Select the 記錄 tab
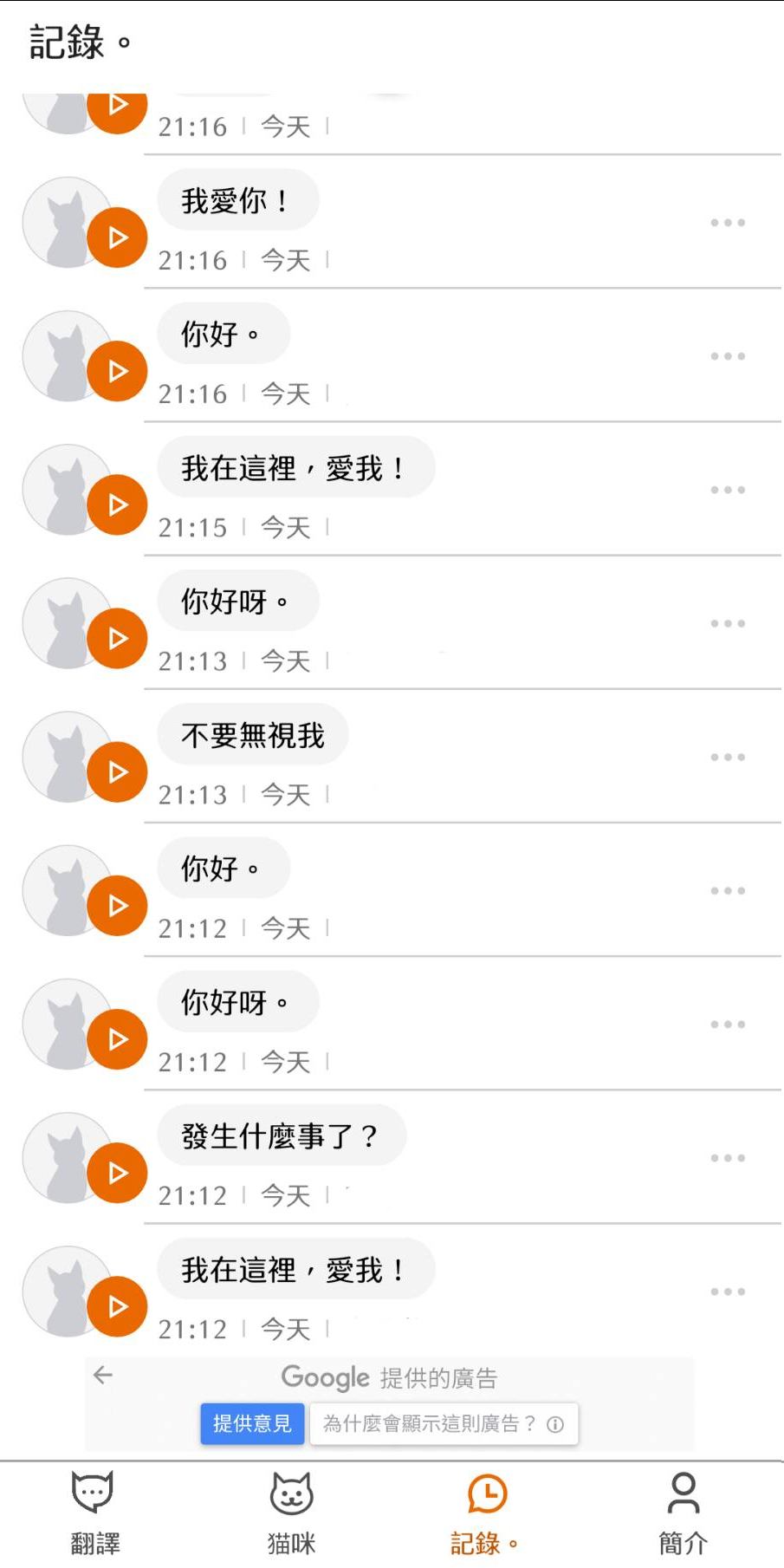This screenshot has height=1568, width=784. coord(485,1513)
